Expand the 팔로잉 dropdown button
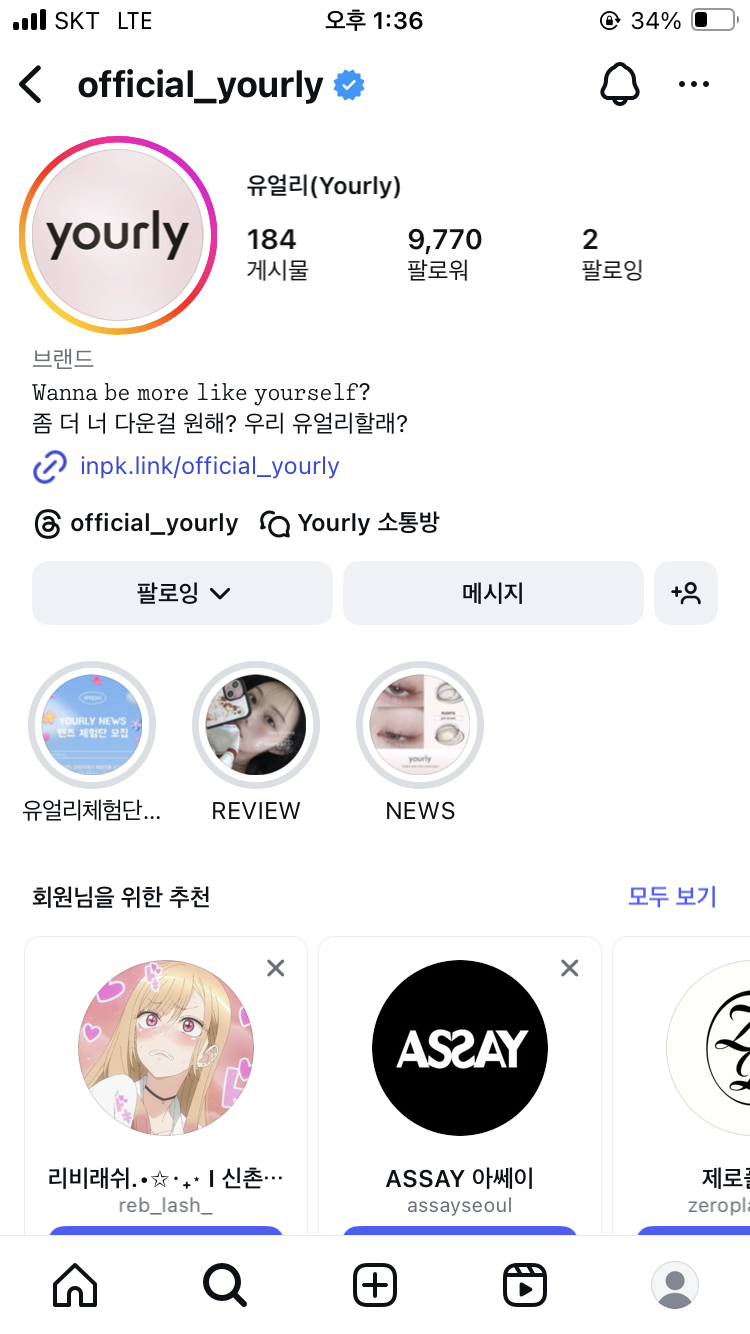Viewport: 750px width, 1334px height. coord(182,593)
